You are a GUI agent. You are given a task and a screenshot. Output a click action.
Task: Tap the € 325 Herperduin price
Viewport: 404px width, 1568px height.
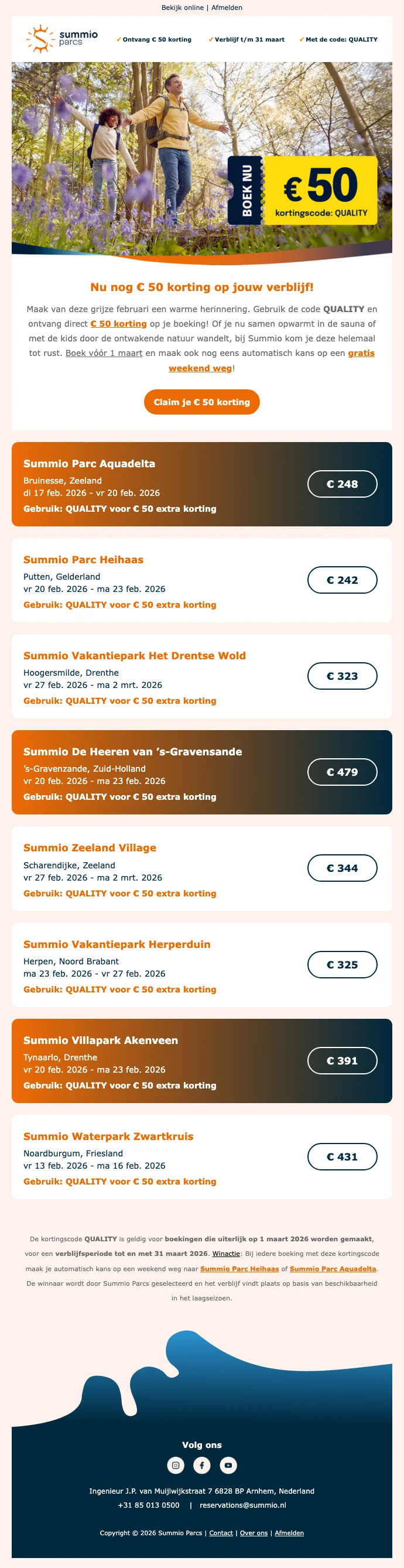(342, 965)
